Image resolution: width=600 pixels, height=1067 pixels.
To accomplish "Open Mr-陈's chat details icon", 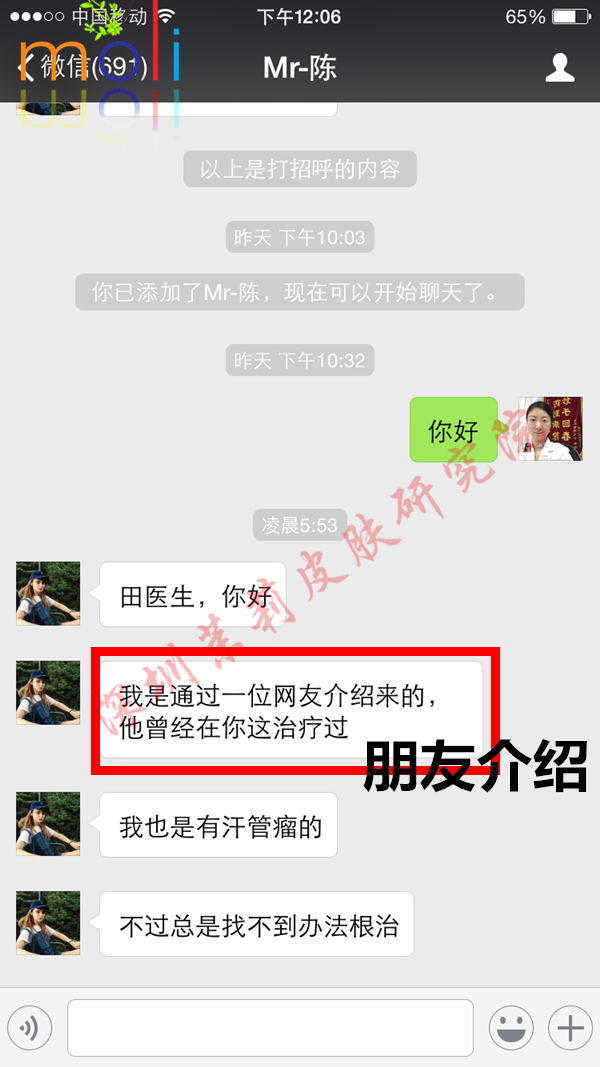I will (x=559, y=67).
